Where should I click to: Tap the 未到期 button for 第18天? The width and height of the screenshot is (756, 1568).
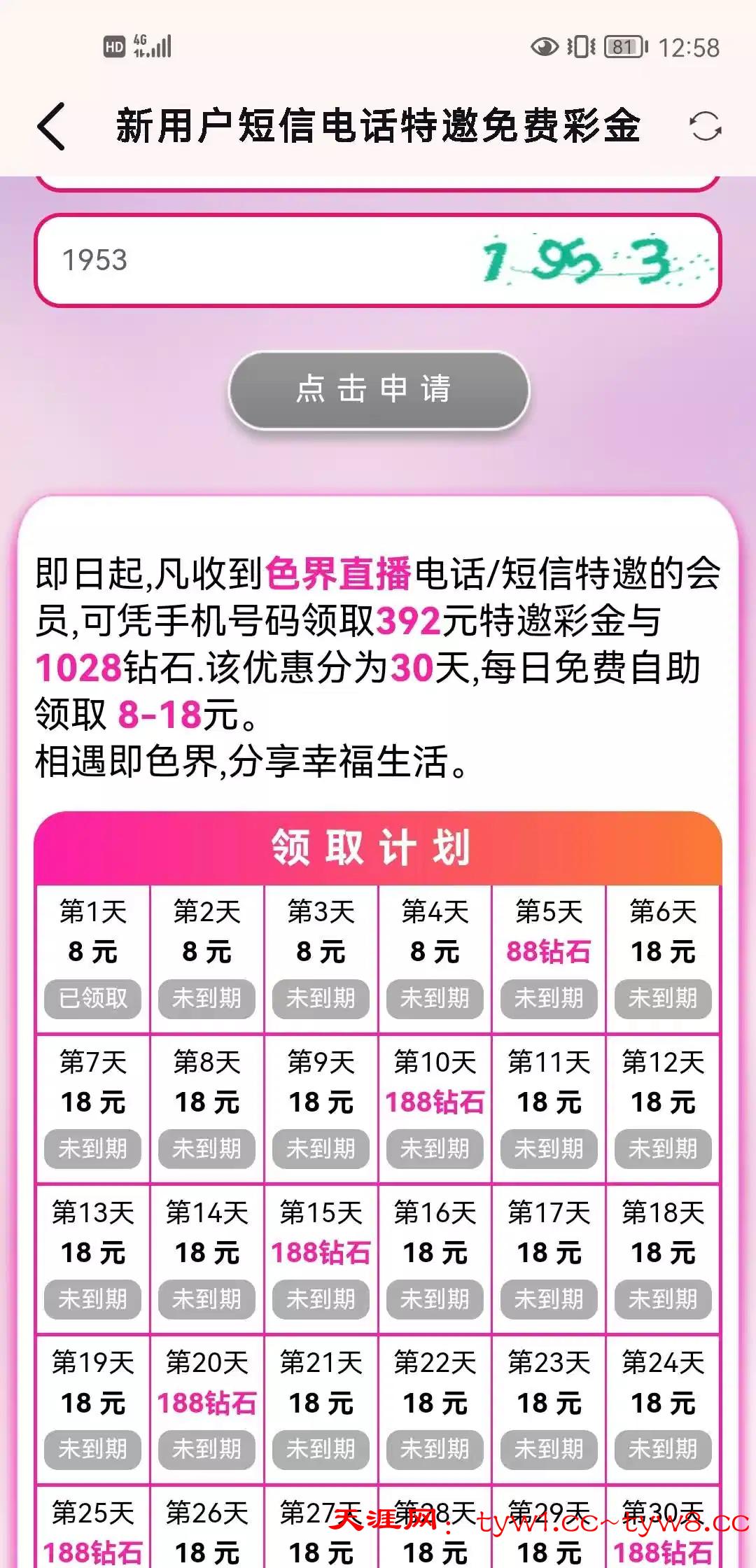coord(663,1299)
